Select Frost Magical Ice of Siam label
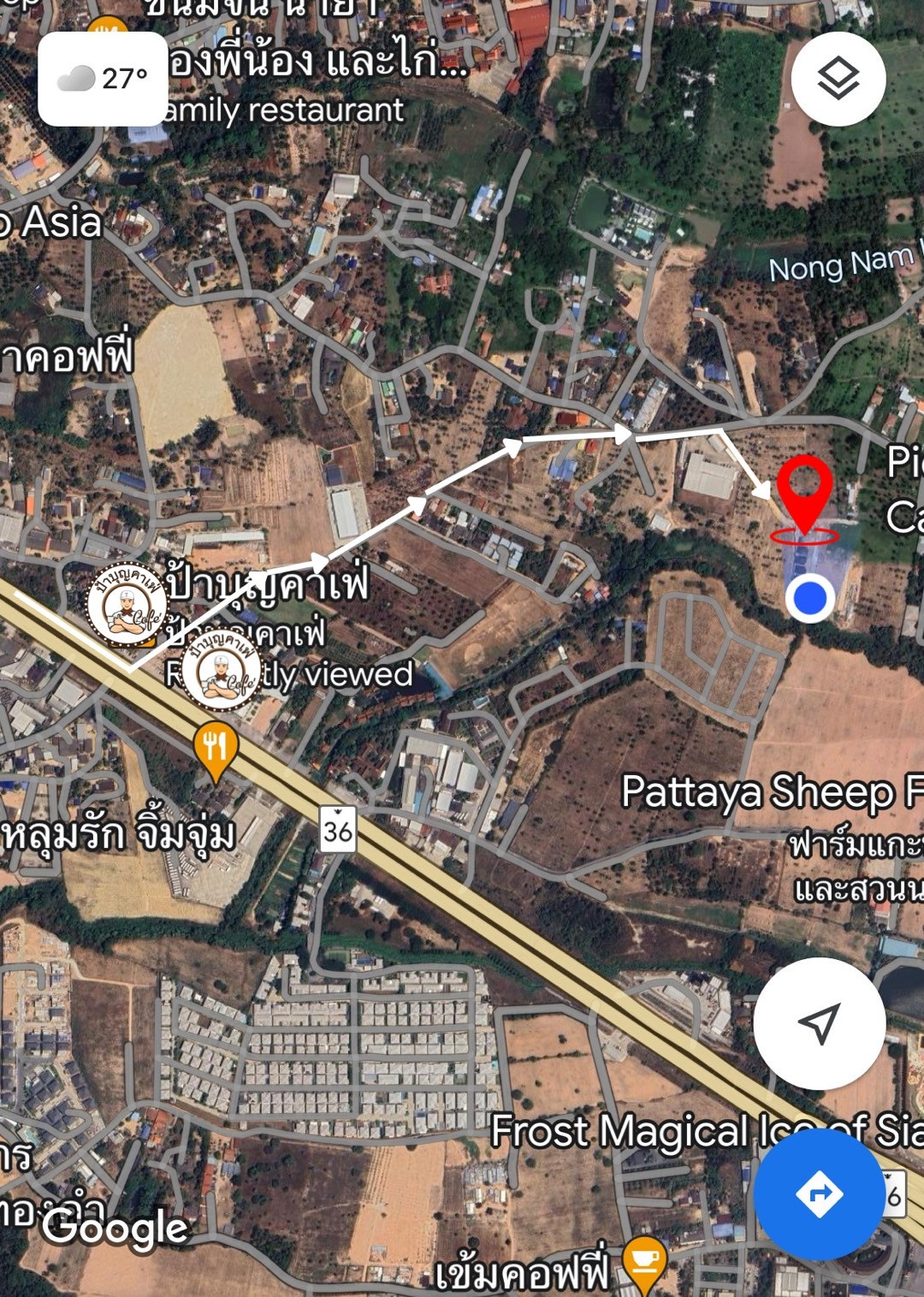The image size is (924, 1297). tap(702, 1131)
